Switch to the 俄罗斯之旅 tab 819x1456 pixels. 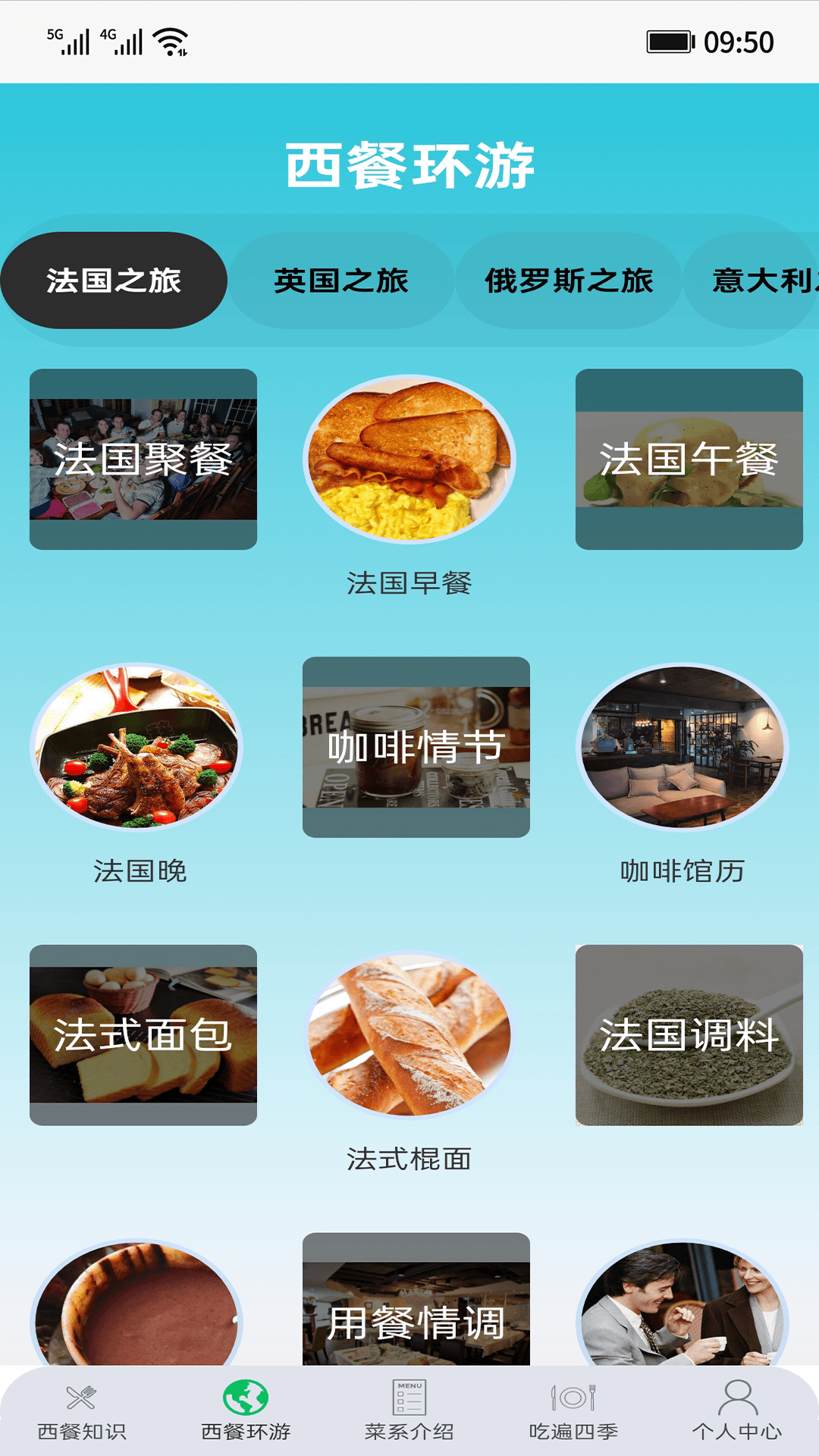click(569, 281)
